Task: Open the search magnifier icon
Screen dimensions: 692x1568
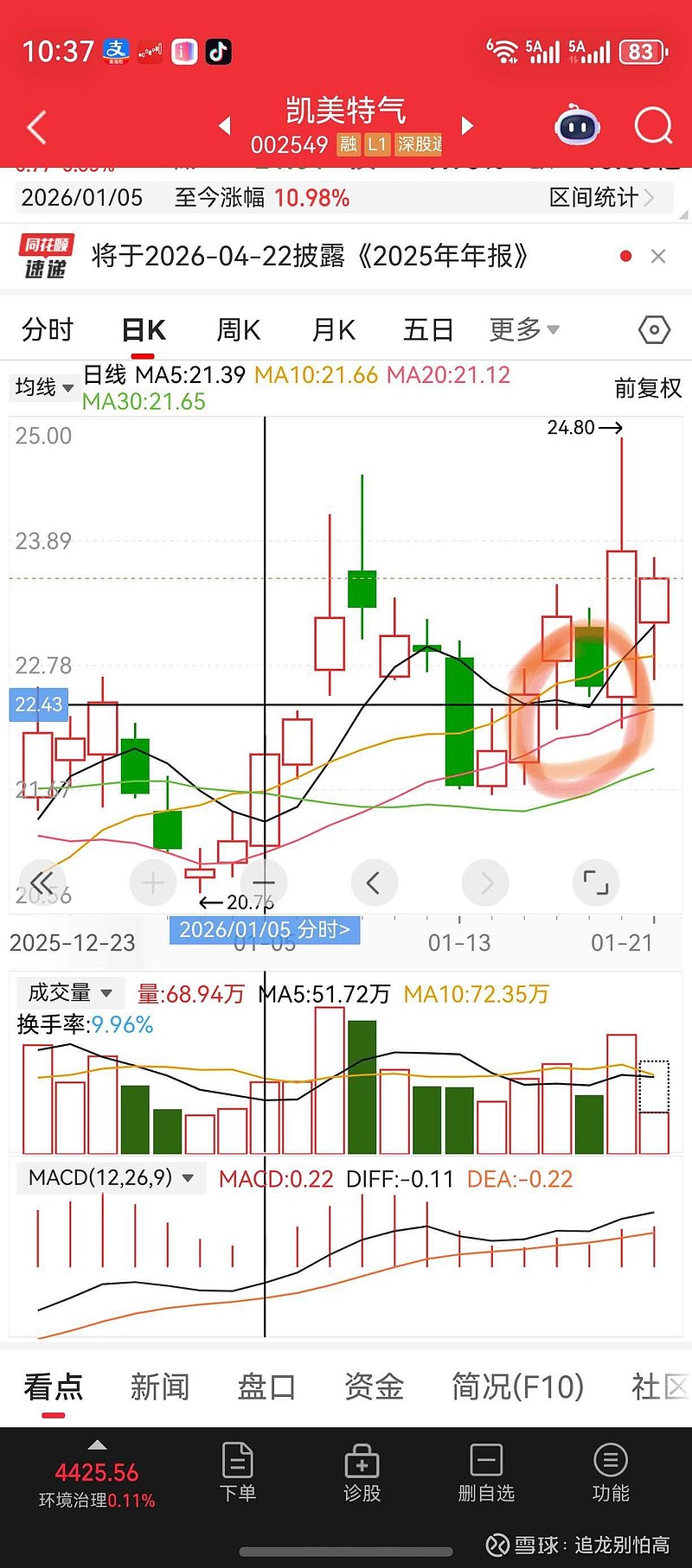Action: pyautogui.click(x=652, y=127)
